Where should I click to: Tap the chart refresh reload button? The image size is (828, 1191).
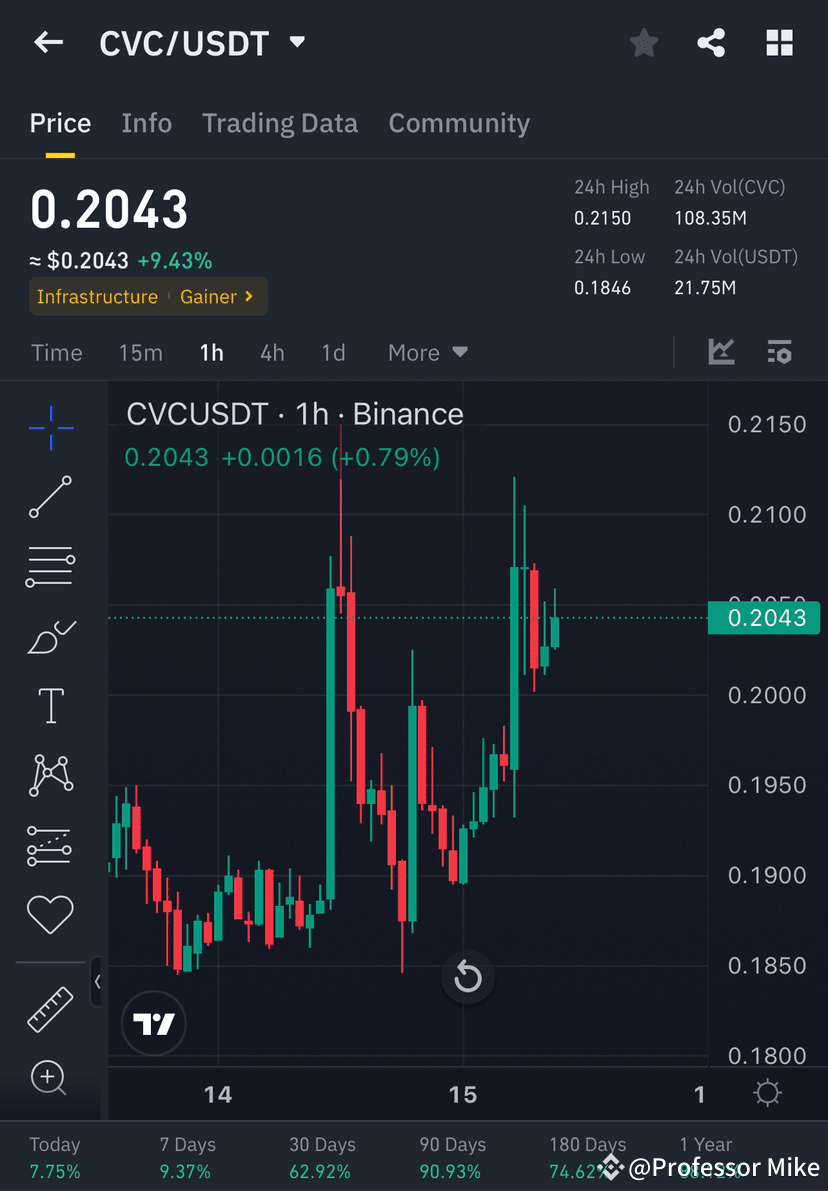click(468, 977)
